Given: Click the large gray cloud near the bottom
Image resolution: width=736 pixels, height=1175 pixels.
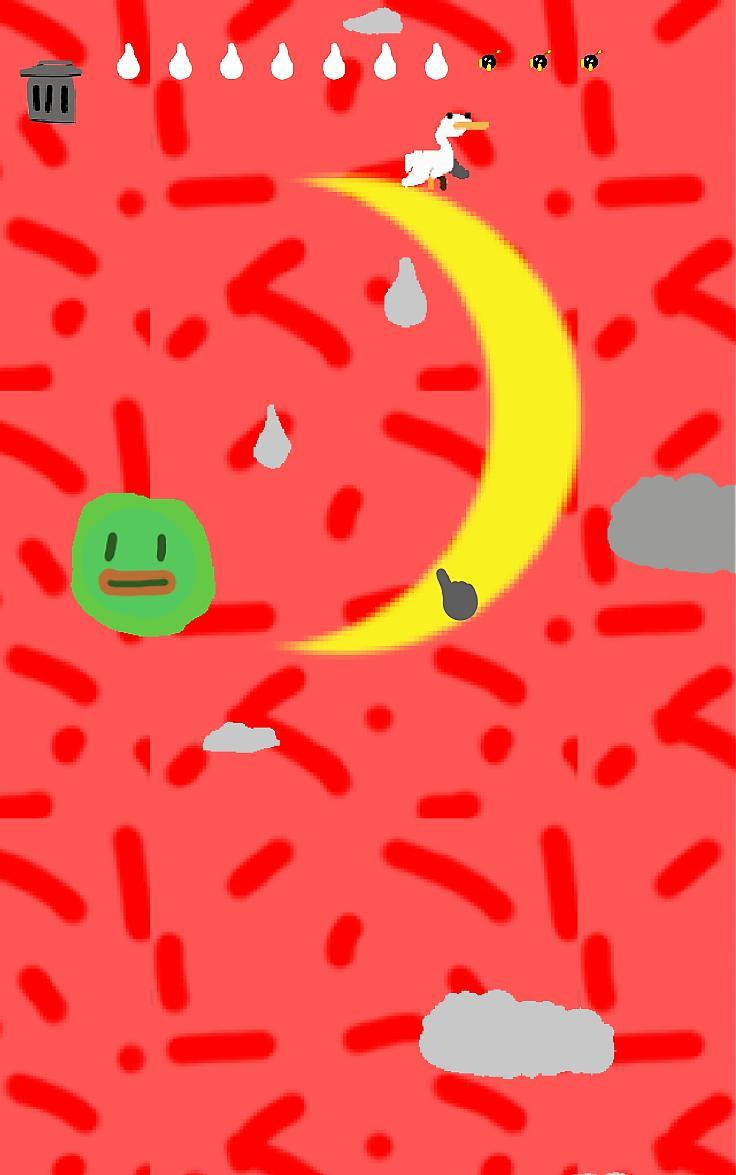Looking at the screenshot, I should coord(520,1035).
